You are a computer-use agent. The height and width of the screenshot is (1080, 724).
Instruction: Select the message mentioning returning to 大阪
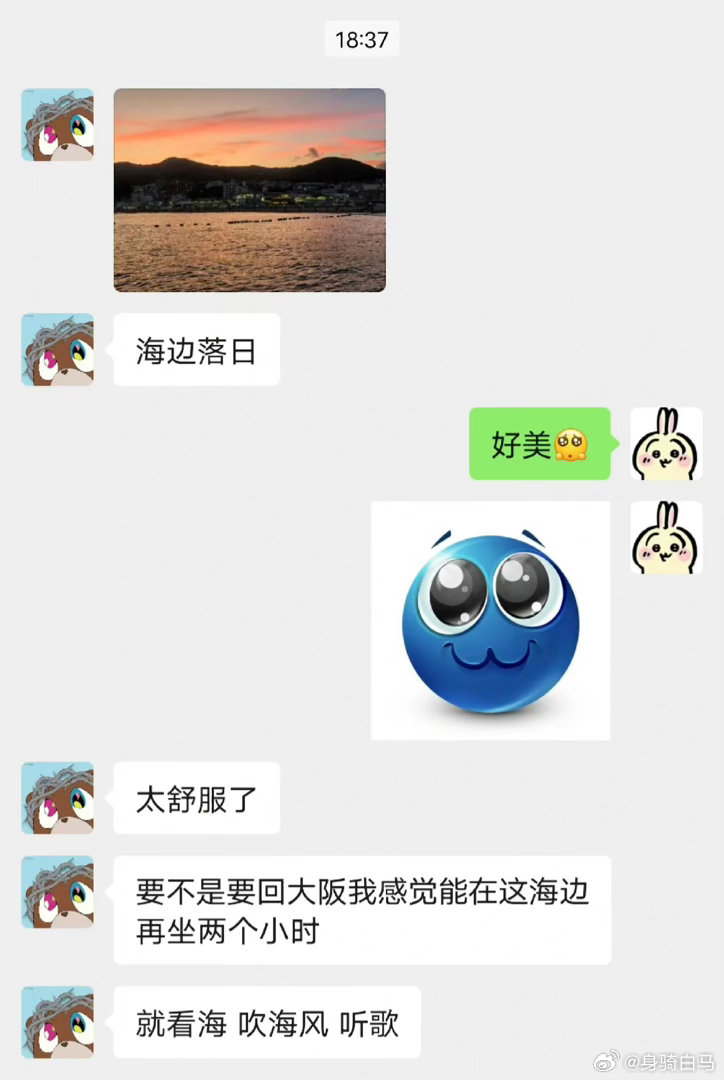(x=362, y=910)
